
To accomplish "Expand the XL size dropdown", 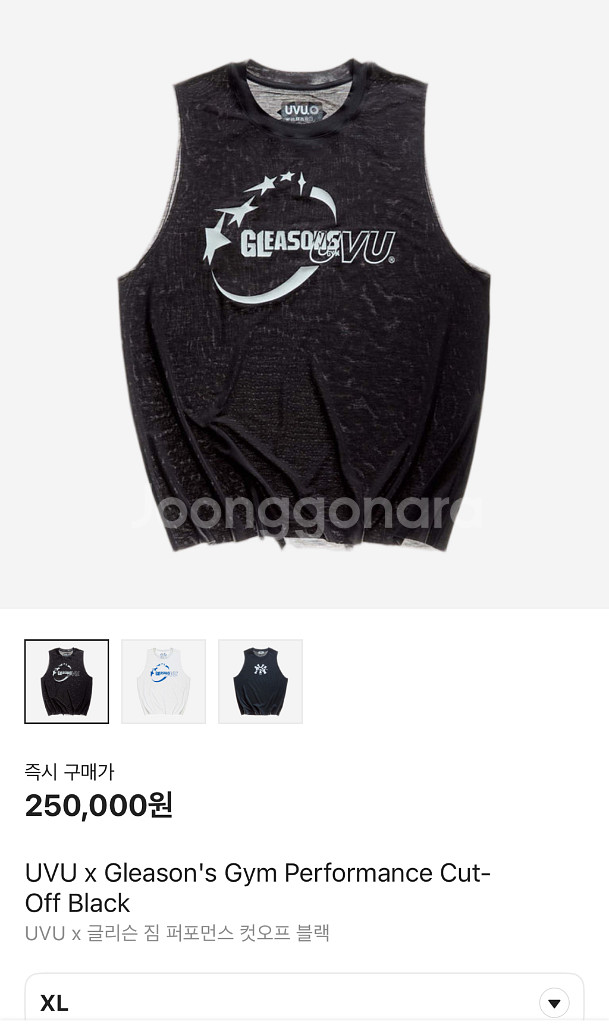I will [x=553, y=1002].
